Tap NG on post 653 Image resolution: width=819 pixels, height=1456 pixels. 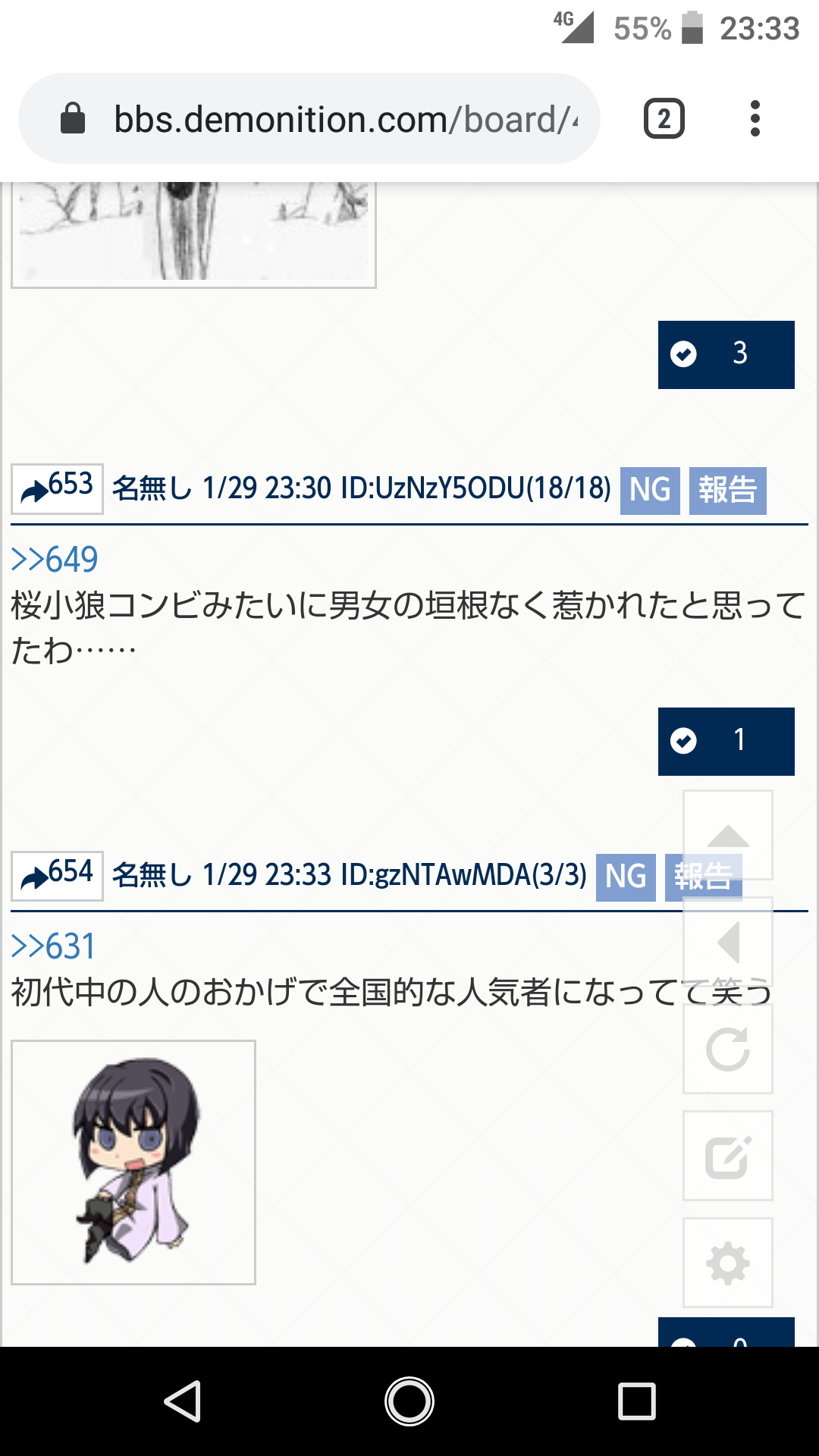(x=650, y=491)
